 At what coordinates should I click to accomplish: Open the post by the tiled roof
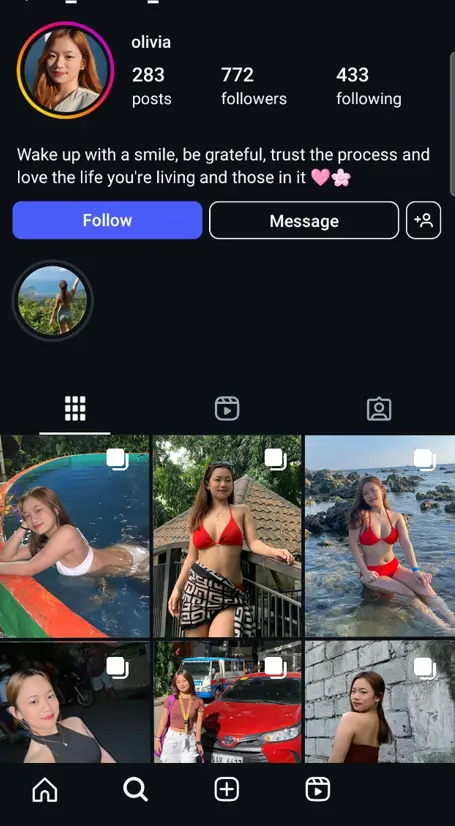point(228,536)
